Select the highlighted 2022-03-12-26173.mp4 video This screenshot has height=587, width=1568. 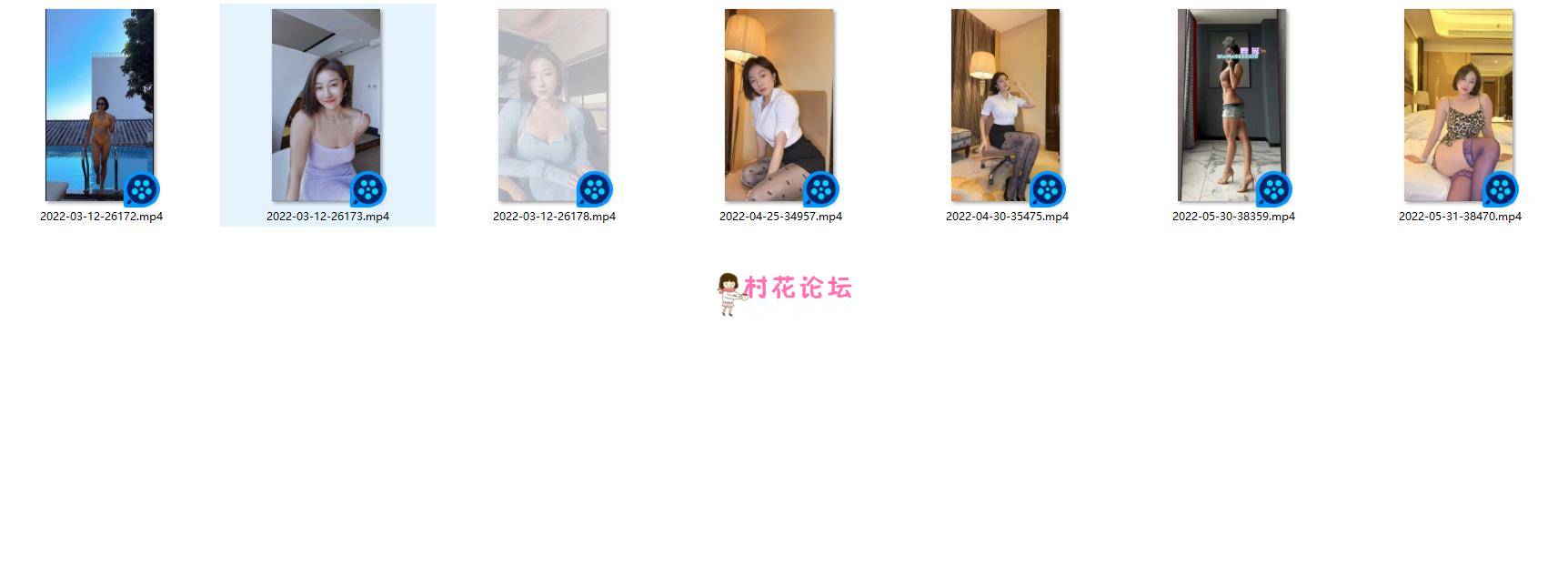pos(327,106)
